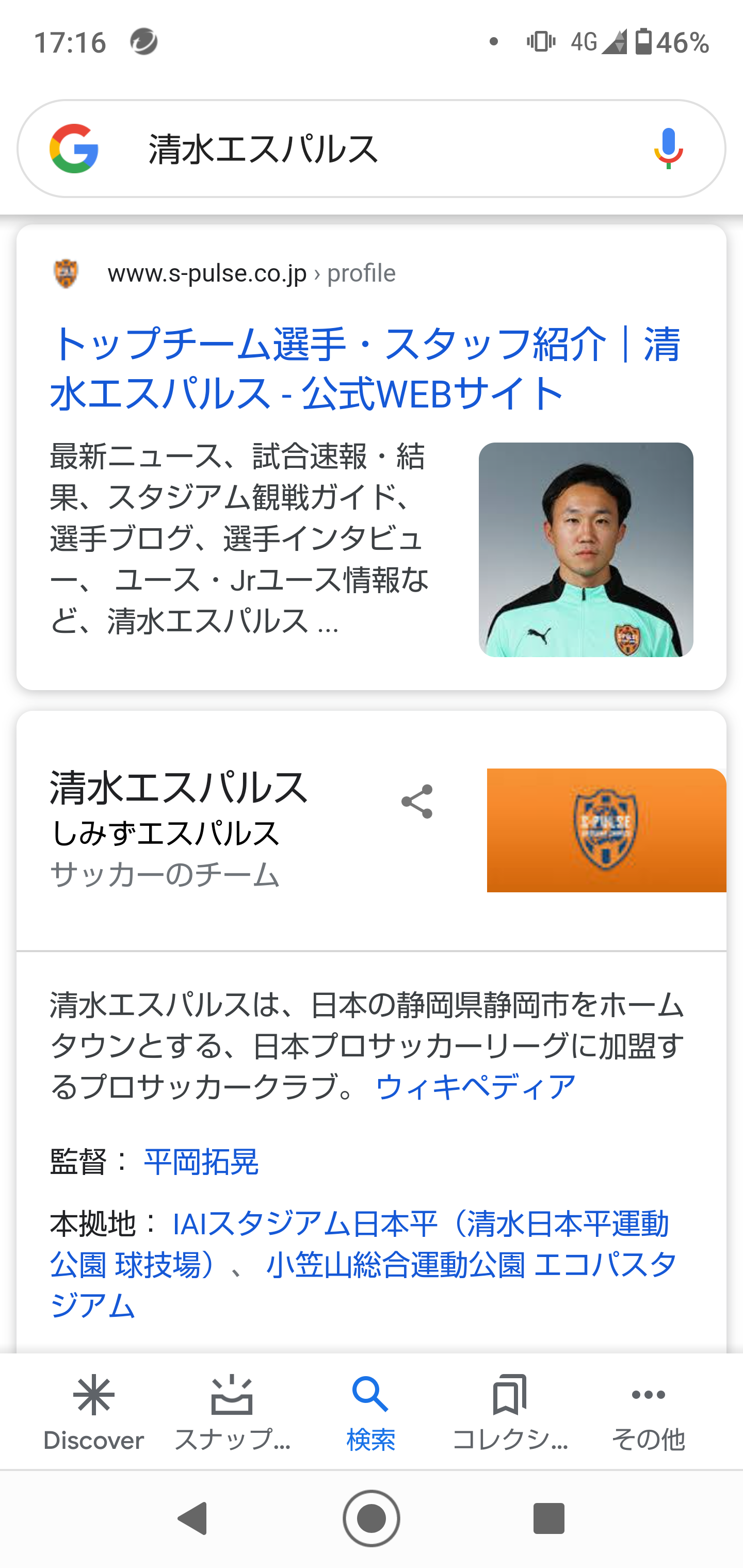The height and width of the screenshot is (1568, 743).
Task: Select the 検索 tab
Action: [370, 1412]
